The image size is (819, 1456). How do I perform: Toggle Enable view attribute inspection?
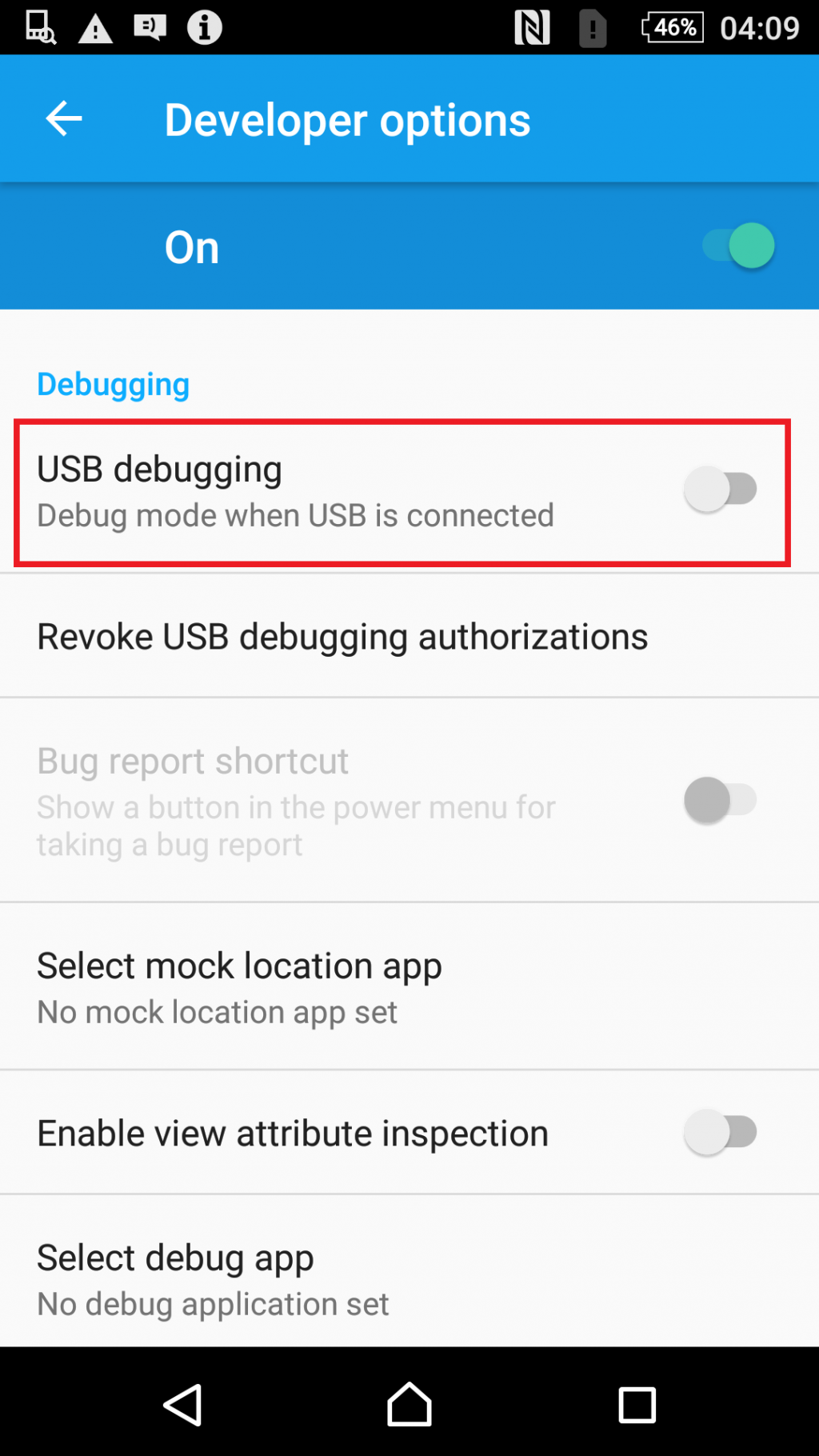(x=721, y=1132)
